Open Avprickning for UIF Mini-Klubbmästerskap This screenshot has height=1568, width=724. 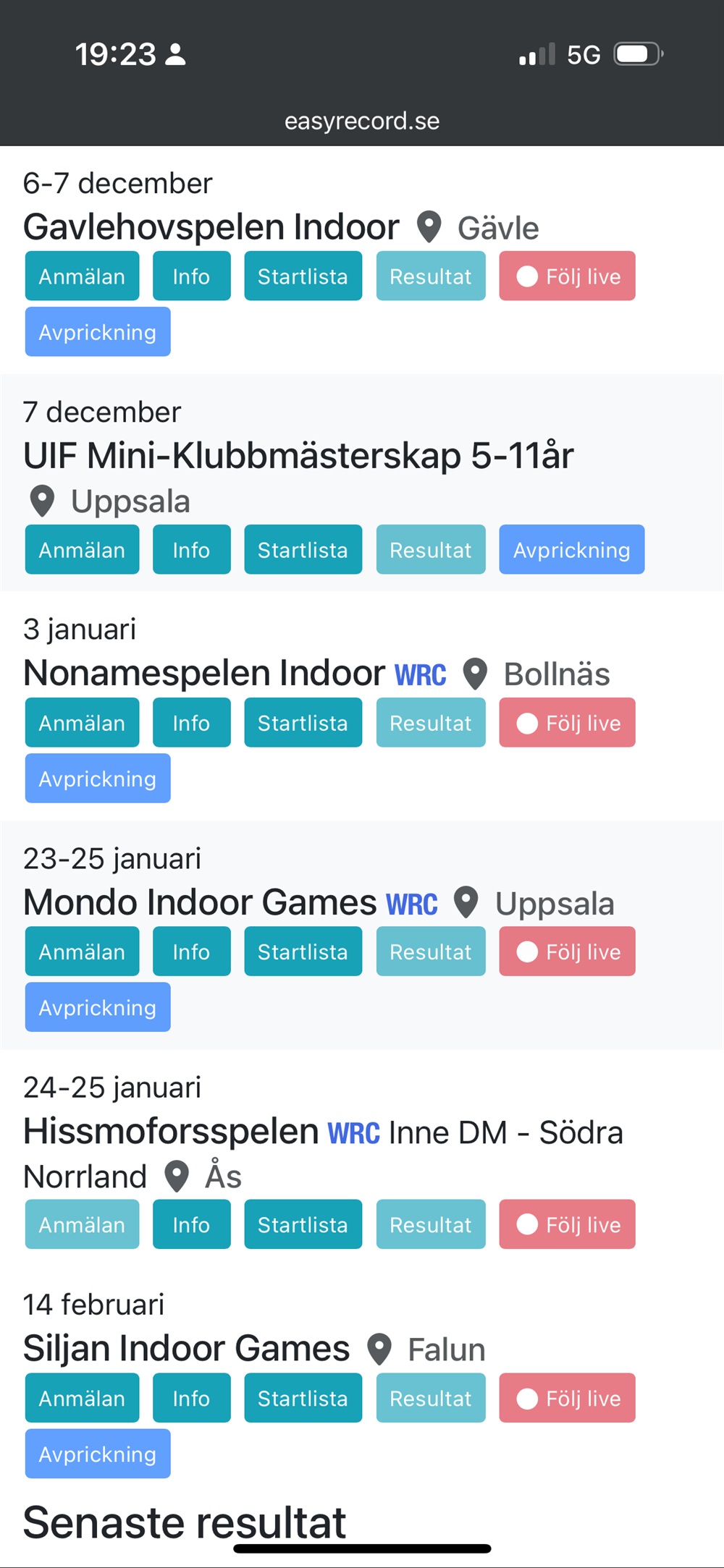pyautogui.click(x=571, y=550)
